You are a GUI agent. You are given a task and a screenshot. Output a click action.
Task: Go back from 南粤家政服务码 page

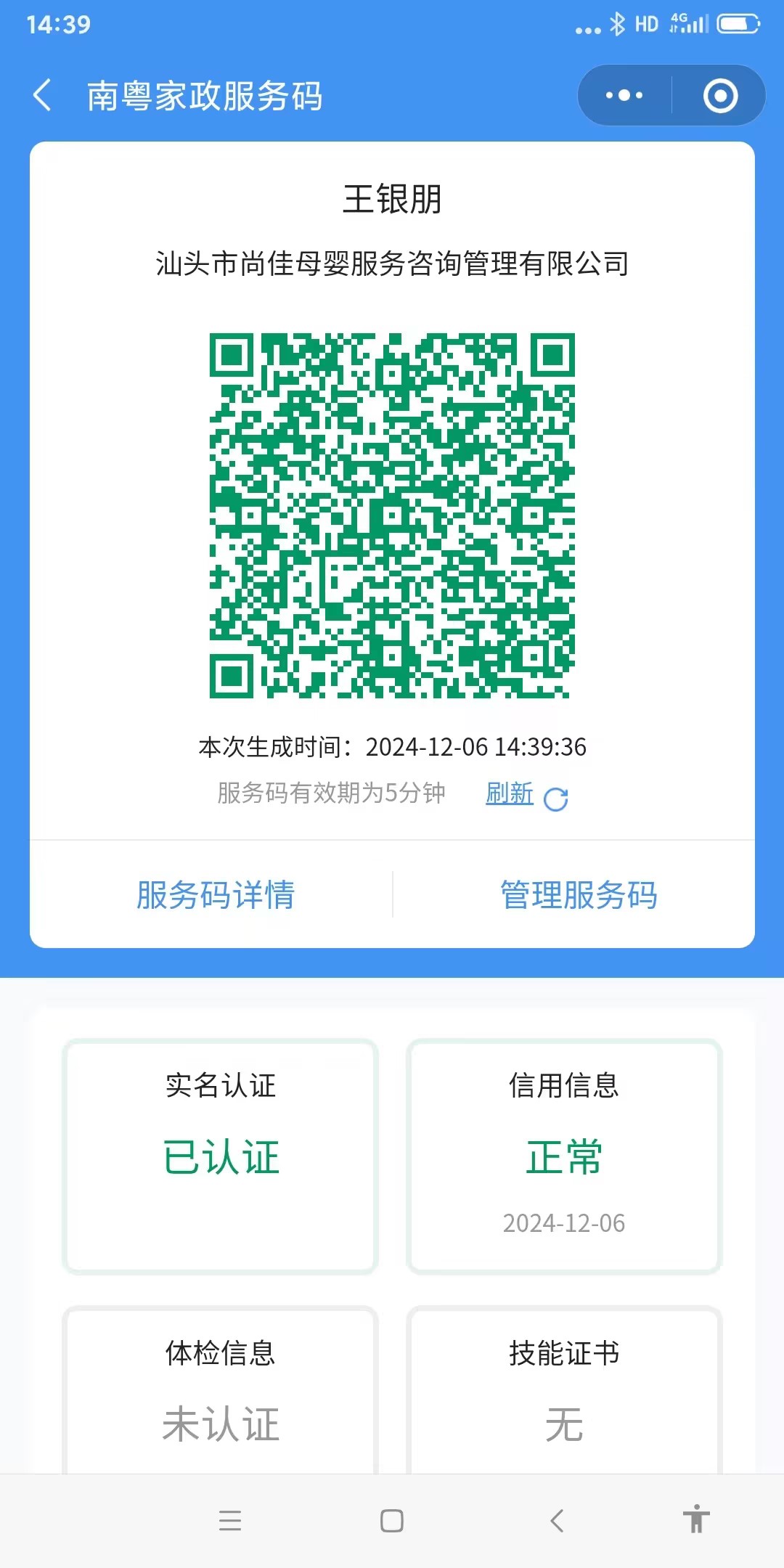pyautogui.click(x=42, y=95)
